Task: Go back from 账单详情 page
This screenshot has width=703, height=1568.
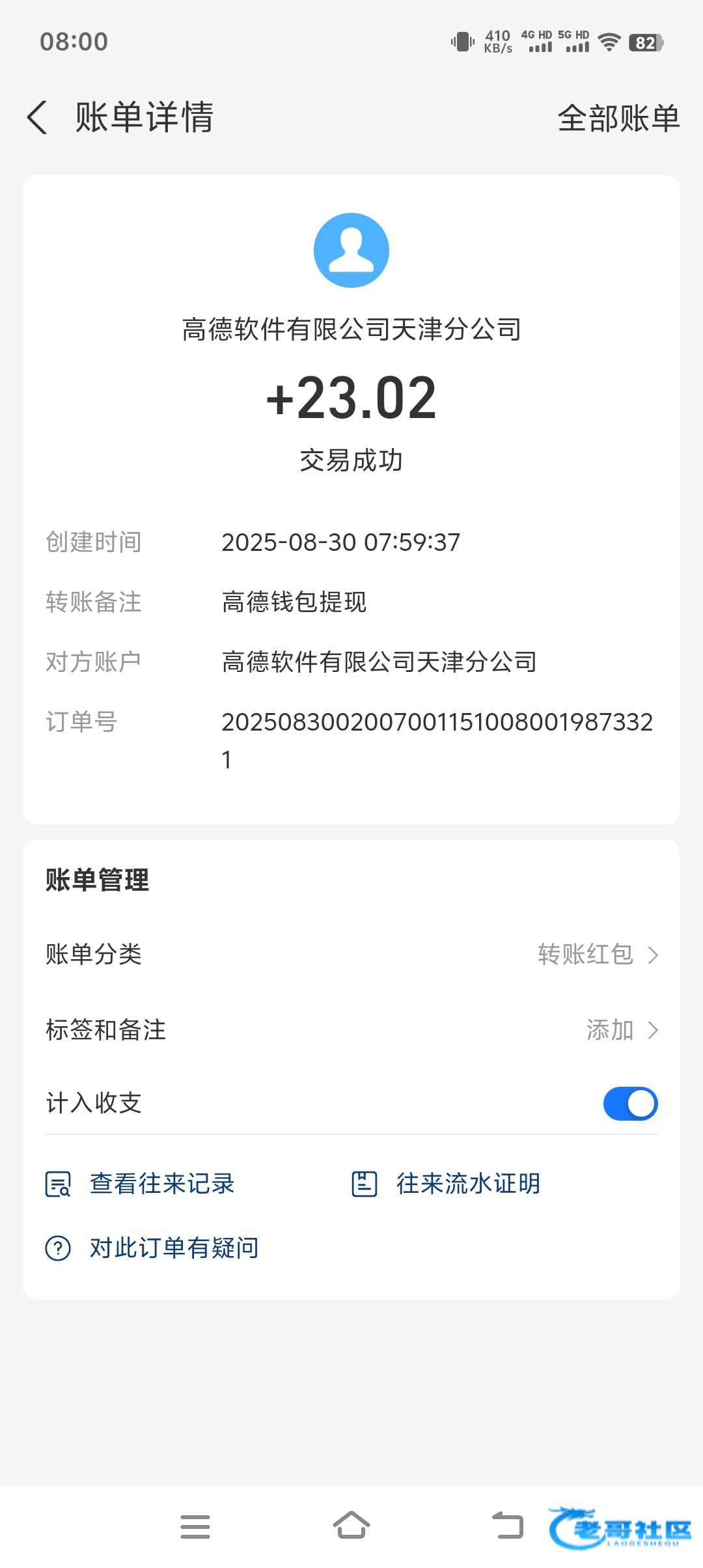Action: [38, 118]
